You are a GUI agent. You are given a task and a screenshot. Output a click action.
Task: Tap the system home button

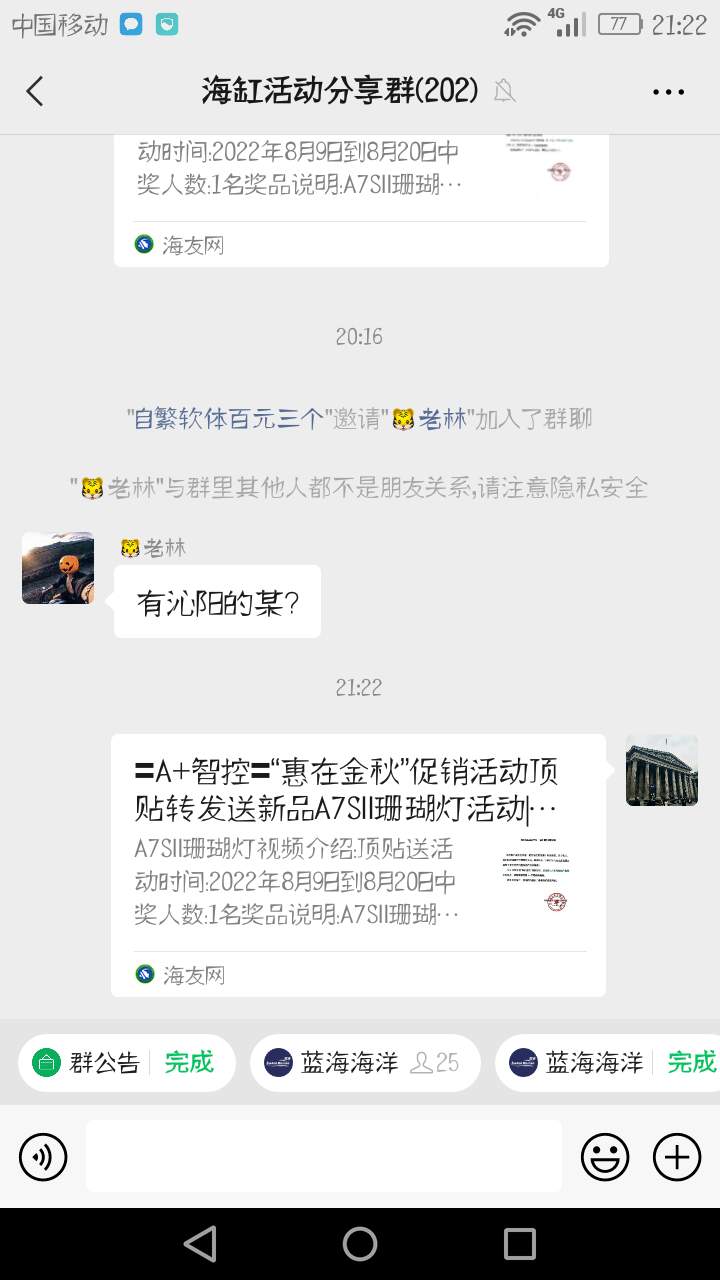(x=360, y=1244)
